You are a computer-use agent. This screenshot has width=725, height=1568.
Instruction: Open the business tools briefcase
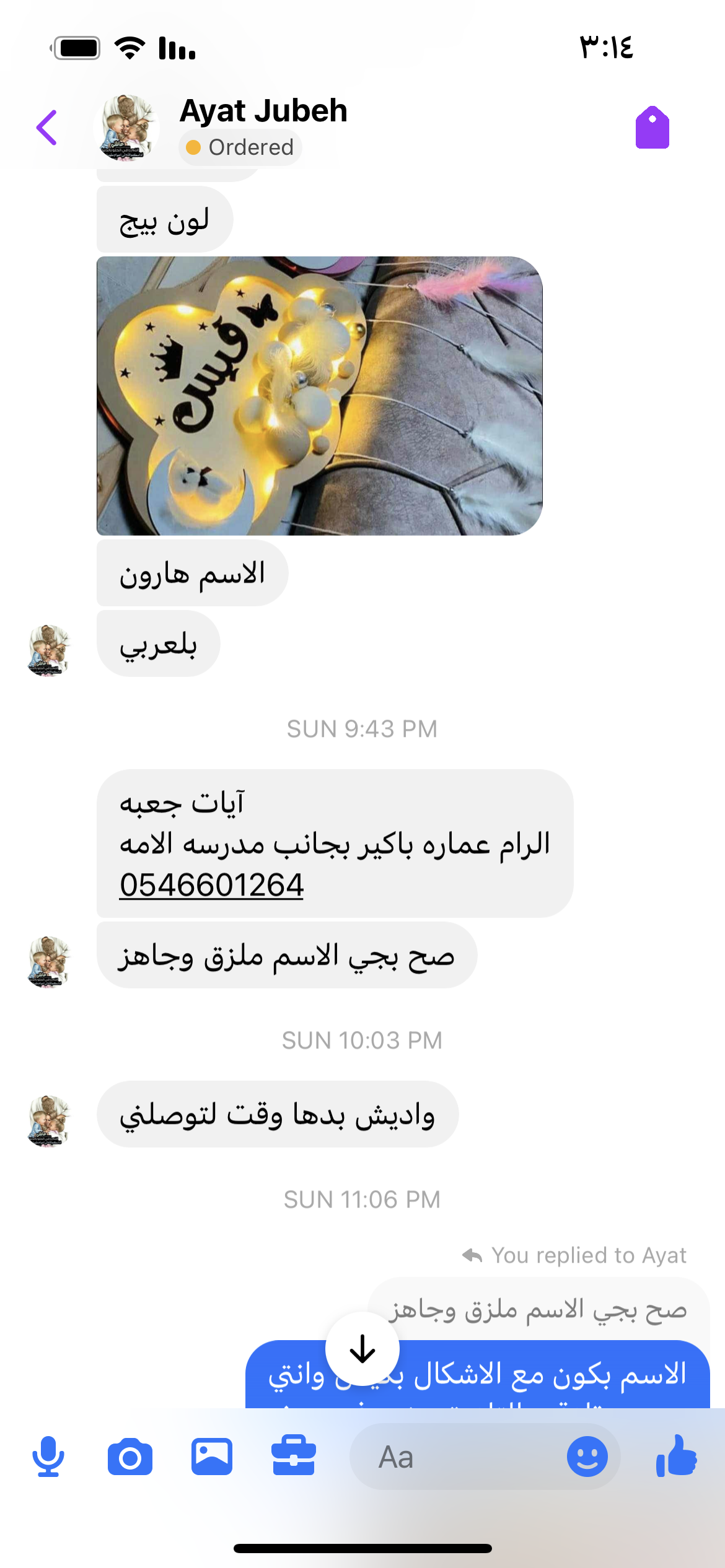click(294, 1457)
